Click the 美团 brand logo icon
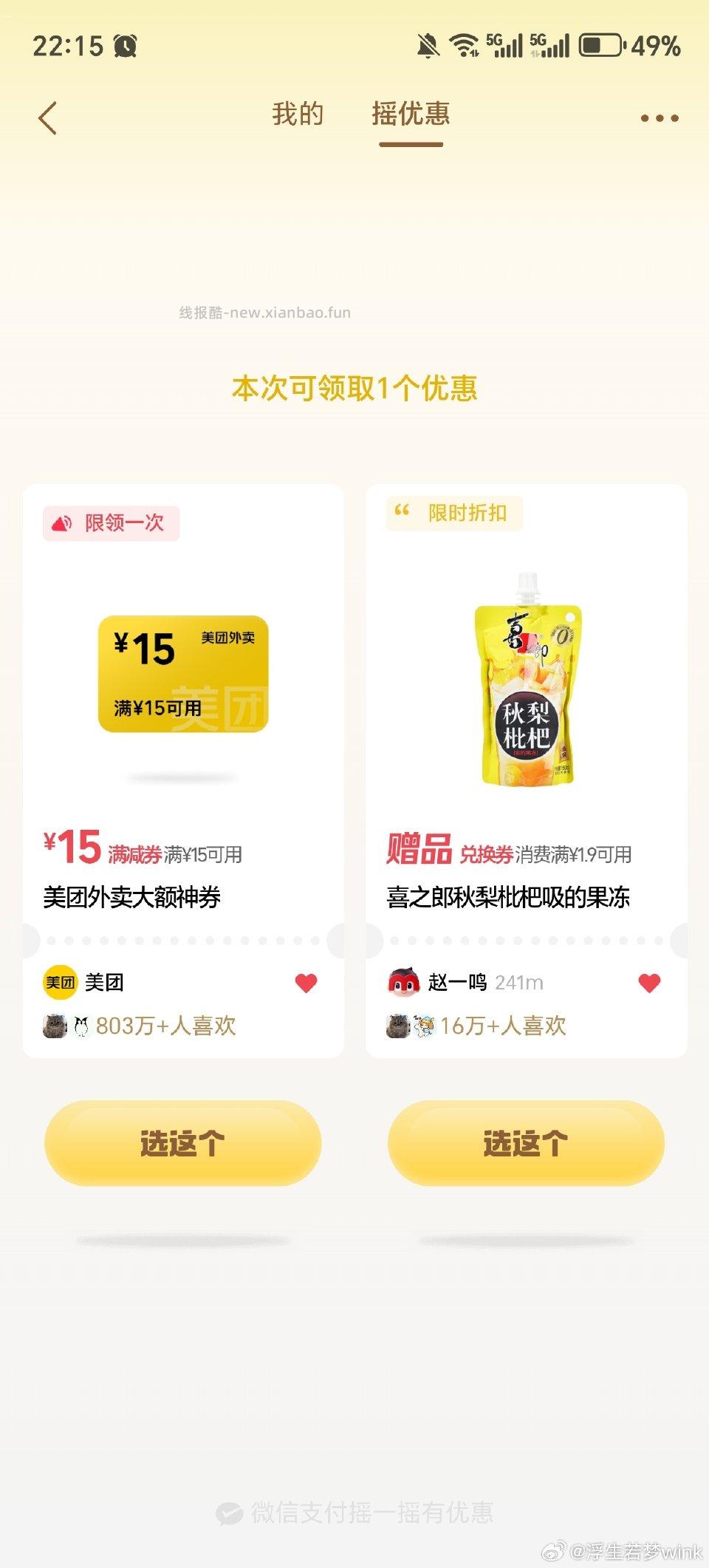Screen dimensions: 709x1568 tap(59, 983)
